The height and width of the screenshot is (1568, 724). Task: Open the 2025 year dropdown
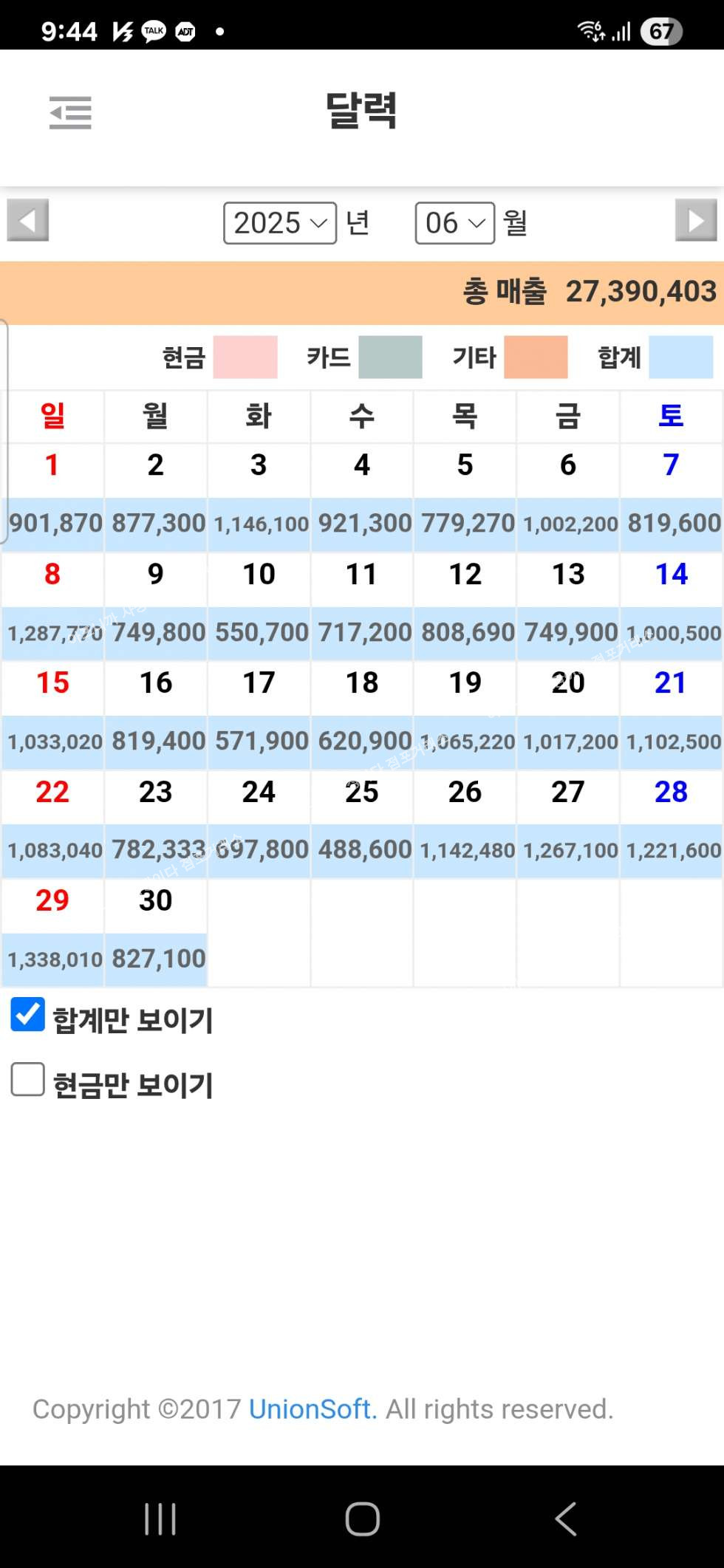pos(280,223)
